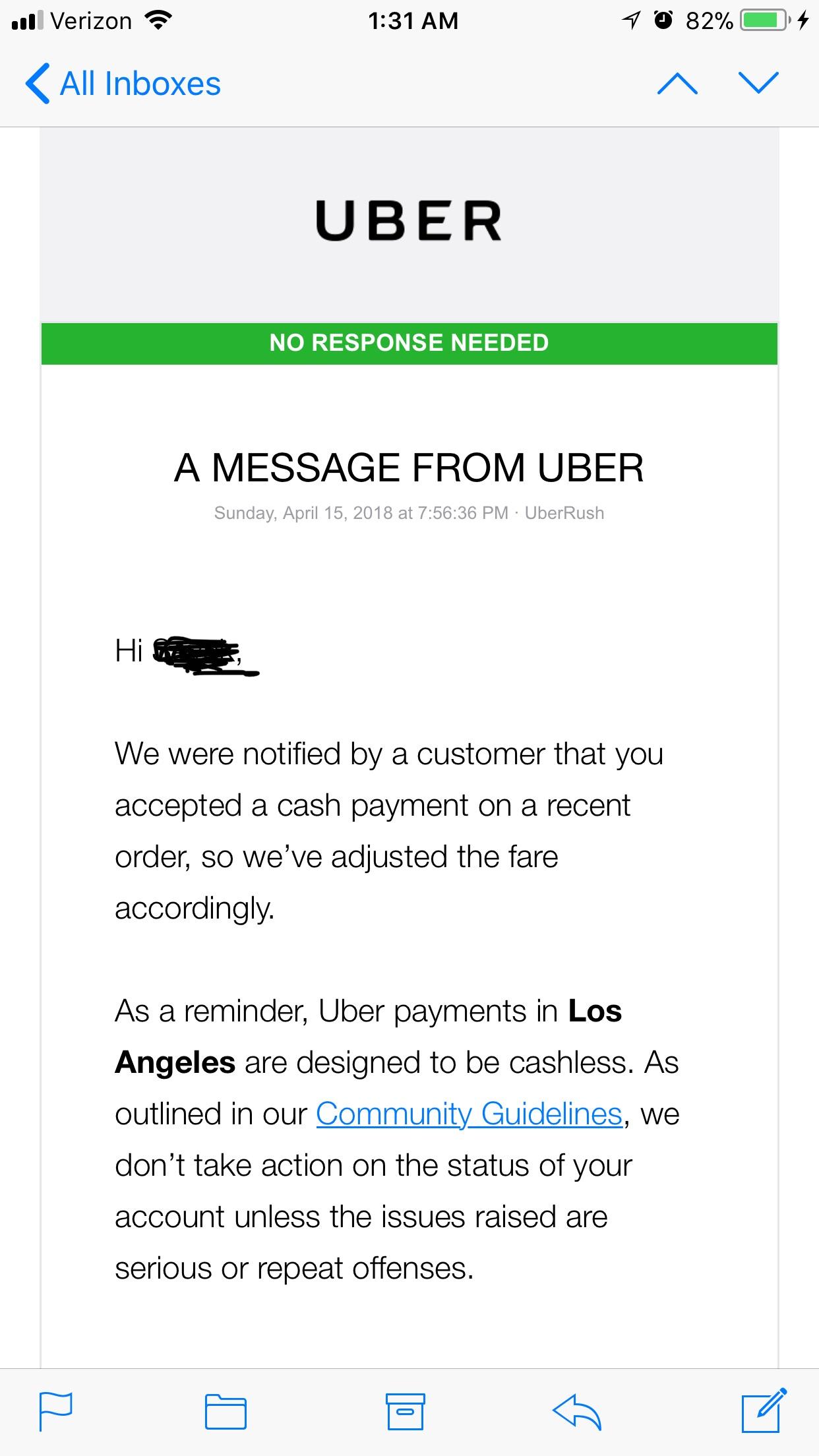Viewport: 819px width, 1456px height.
Task: Go to the previous message with up arrow
Action: pyautogui.click(x=677, y=84)
